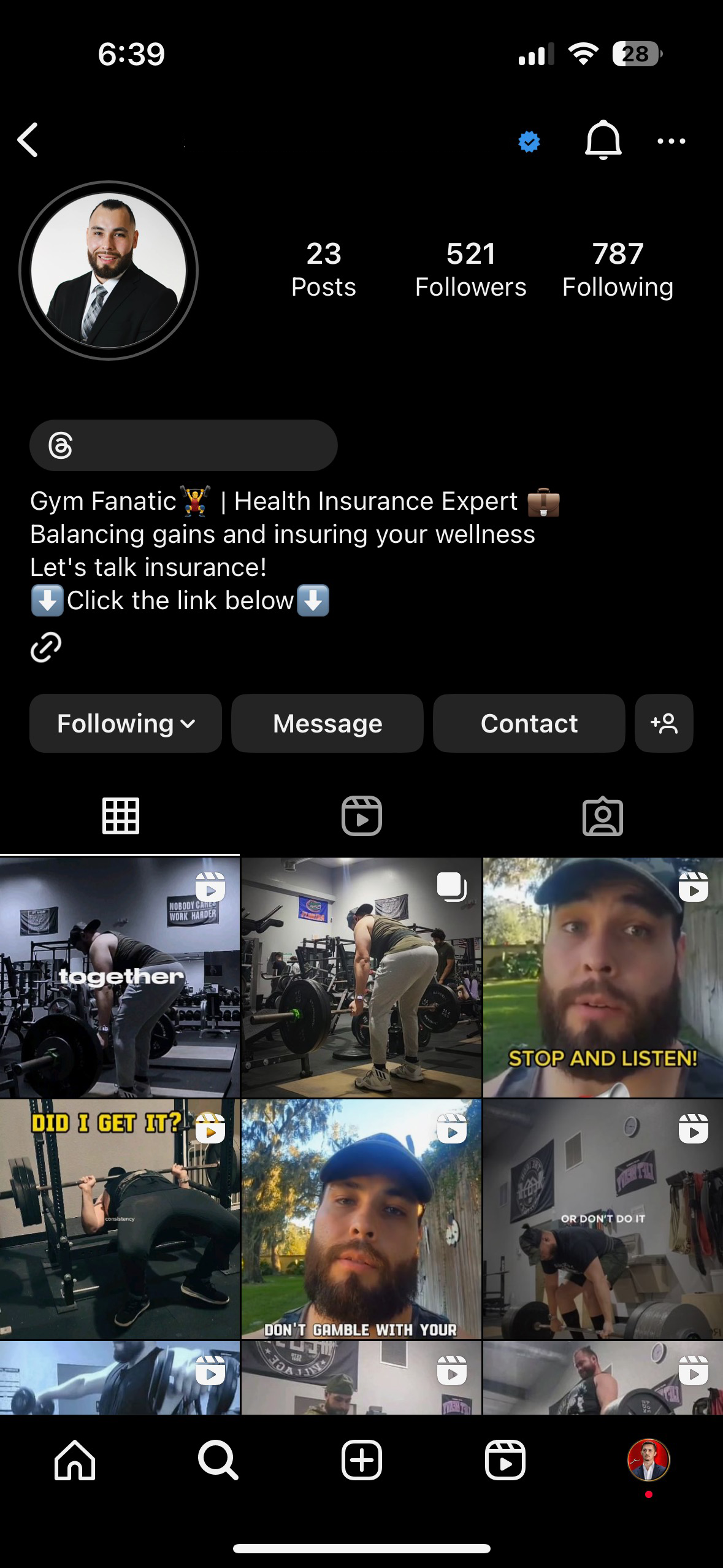The width and height of the screenshot is (723, 1568).
Task: Open the 521 Followers list
Action: [x=470, y=270]
